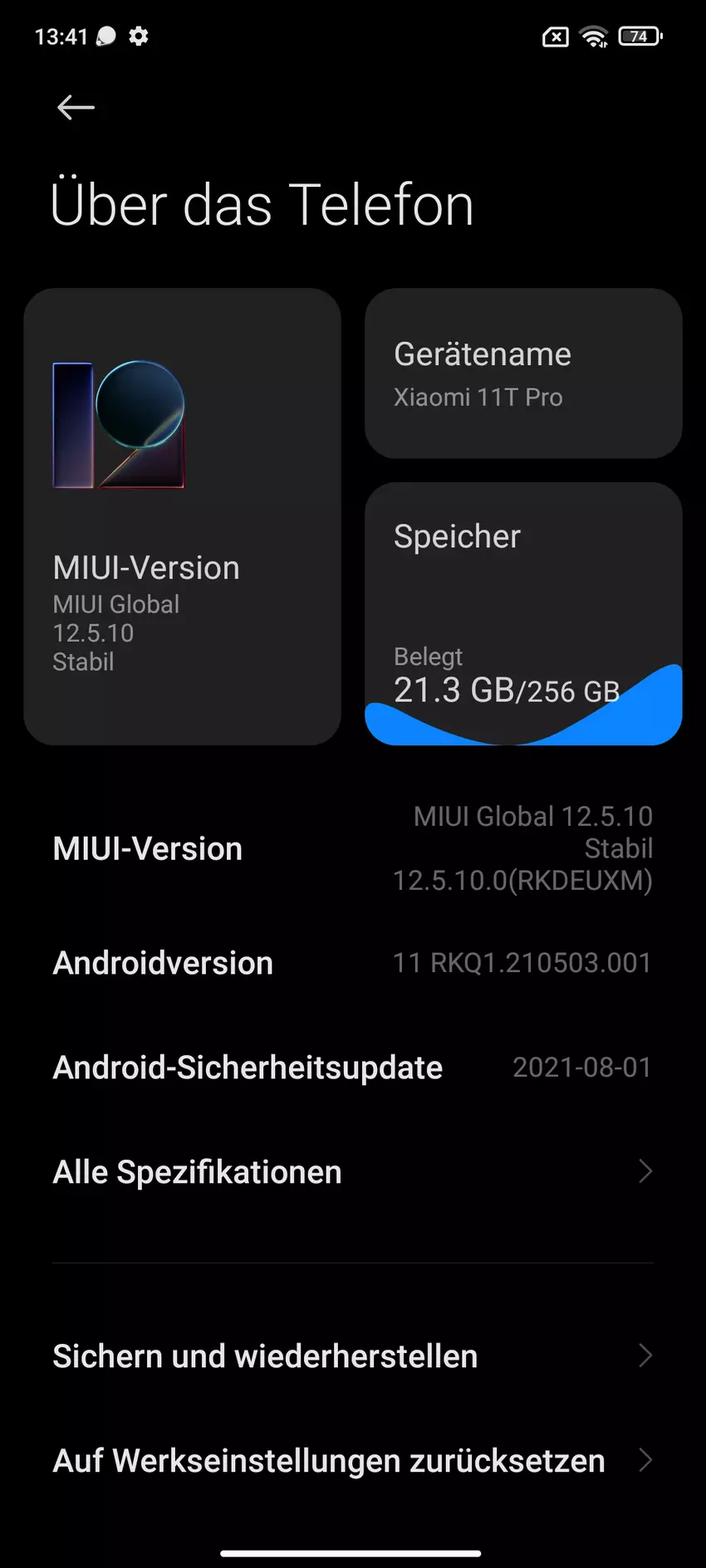The width and height of the screenshot is (706, 1568).
Task: Tap the Androidversion row
Action: pos(352,963)
